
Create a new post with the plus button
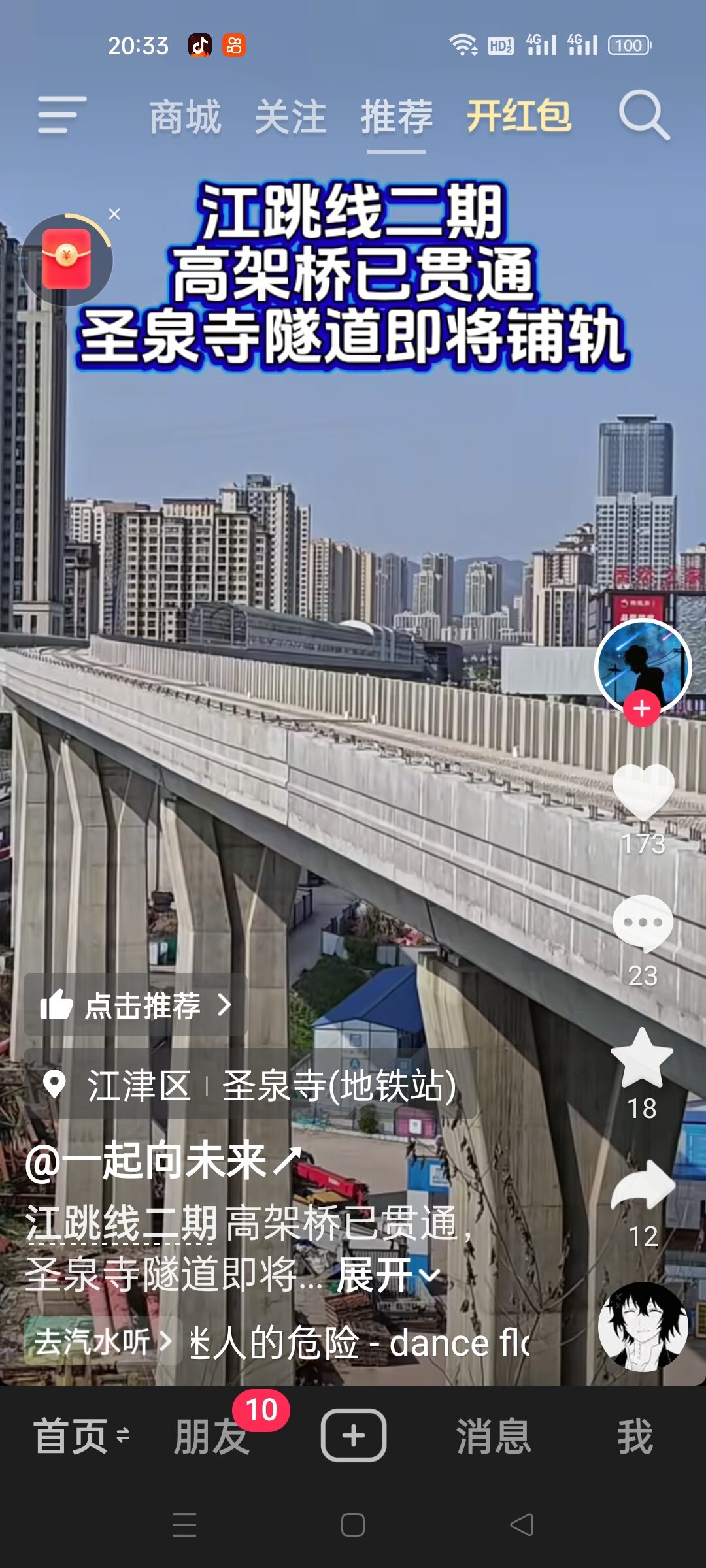click(353, 1435)
